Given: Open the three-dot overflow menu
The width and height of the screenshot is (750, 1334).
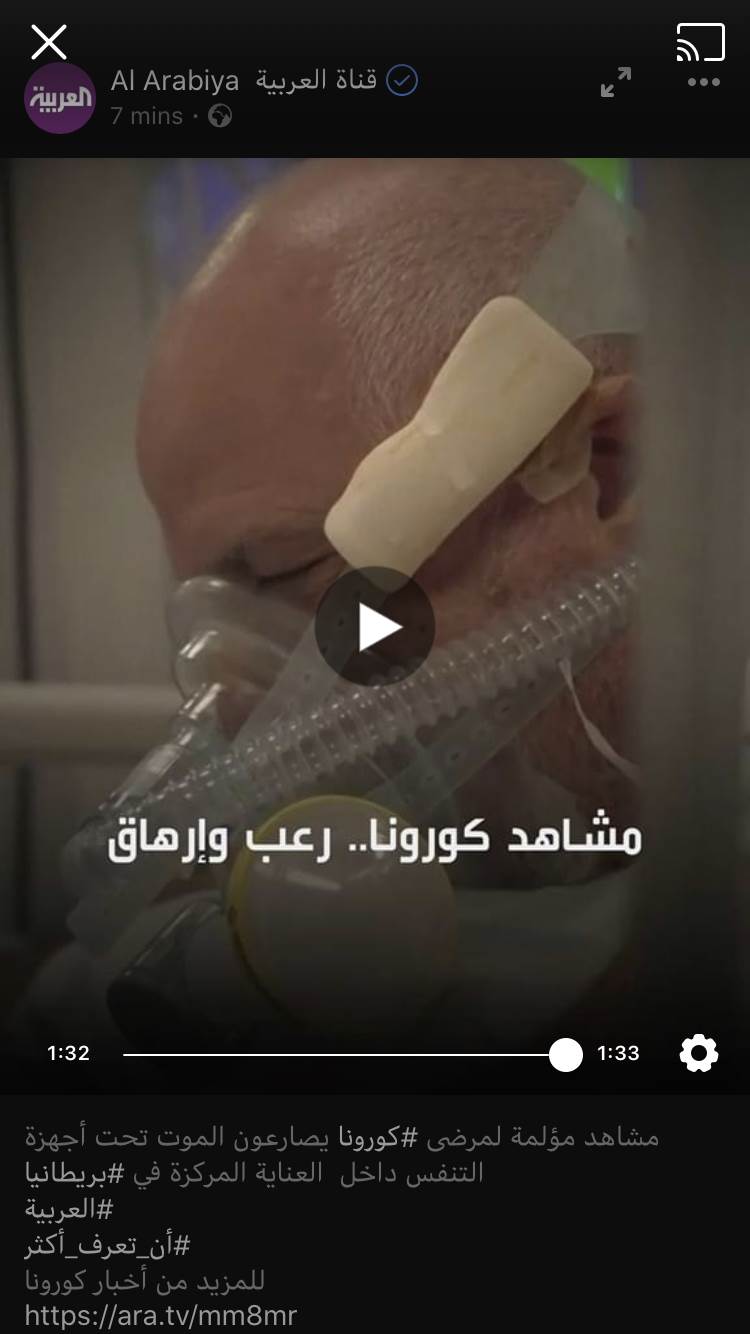Looking at the screenshot, I should 703,82.
